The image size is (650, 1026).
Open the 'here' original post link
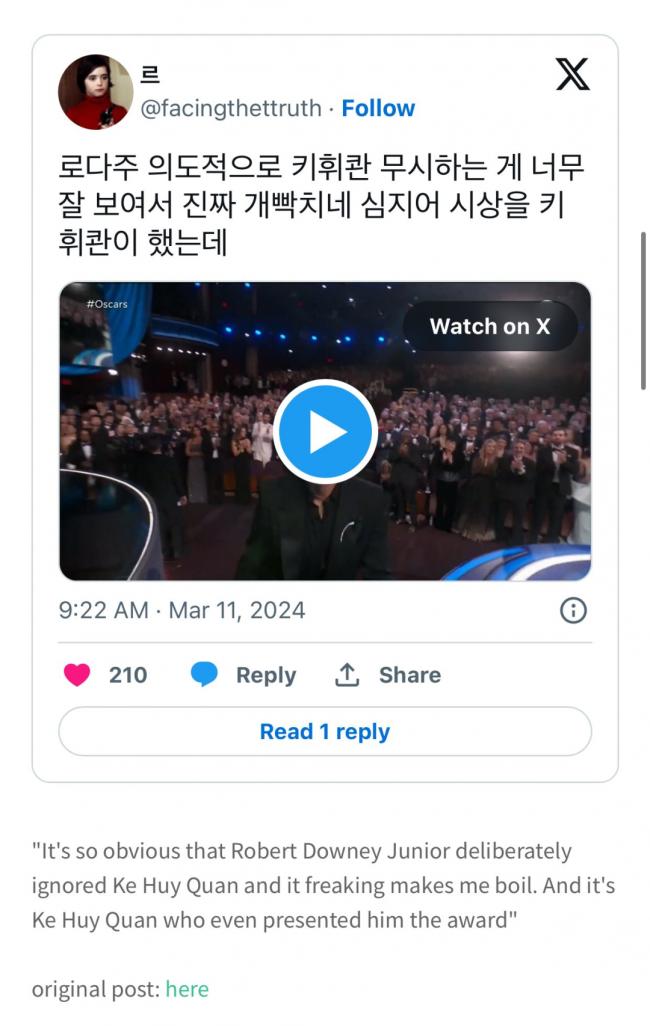point(187,989)
